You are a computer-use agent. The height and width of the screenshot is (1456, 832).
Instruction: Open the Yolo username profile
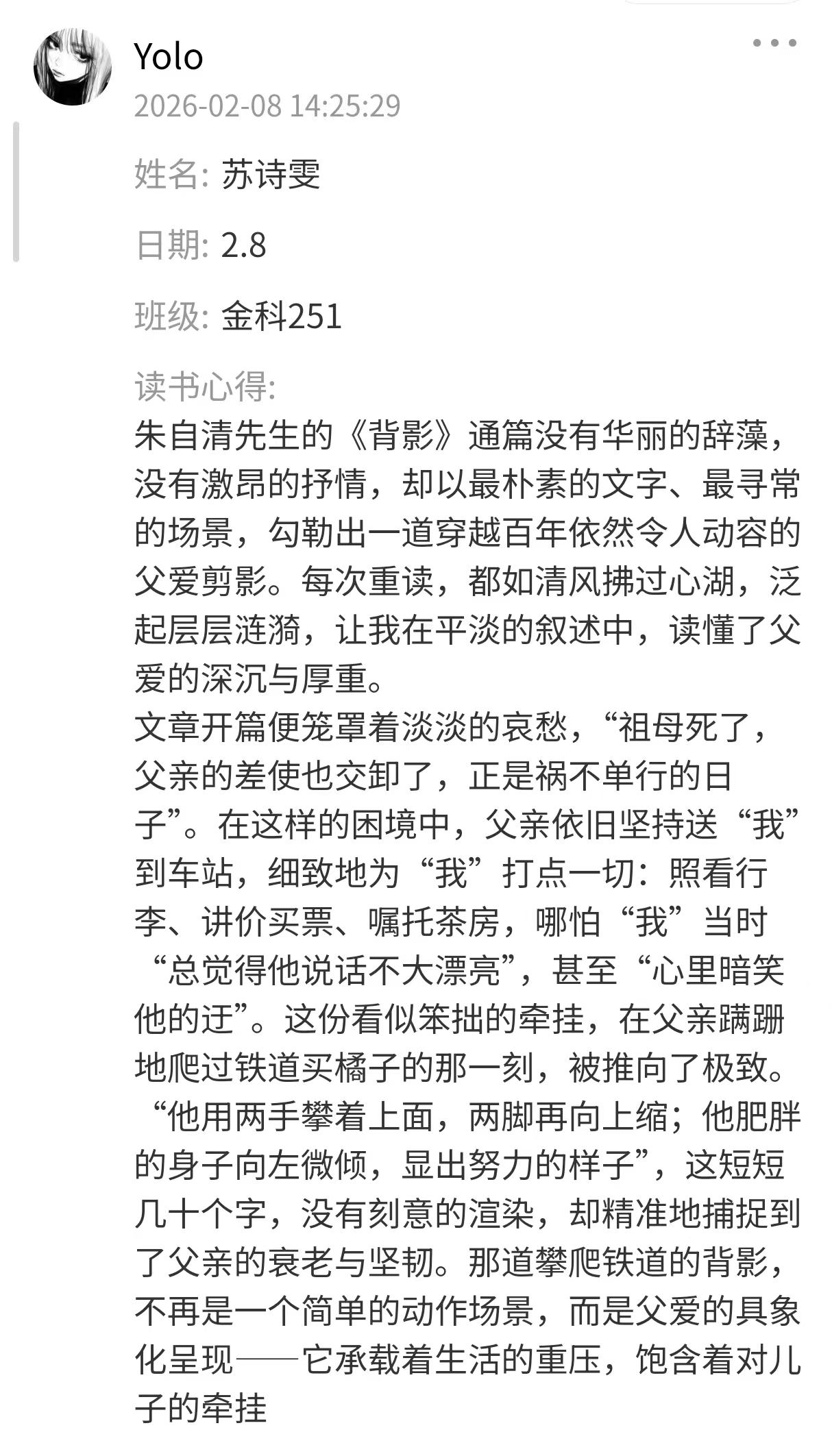point(169,56)
